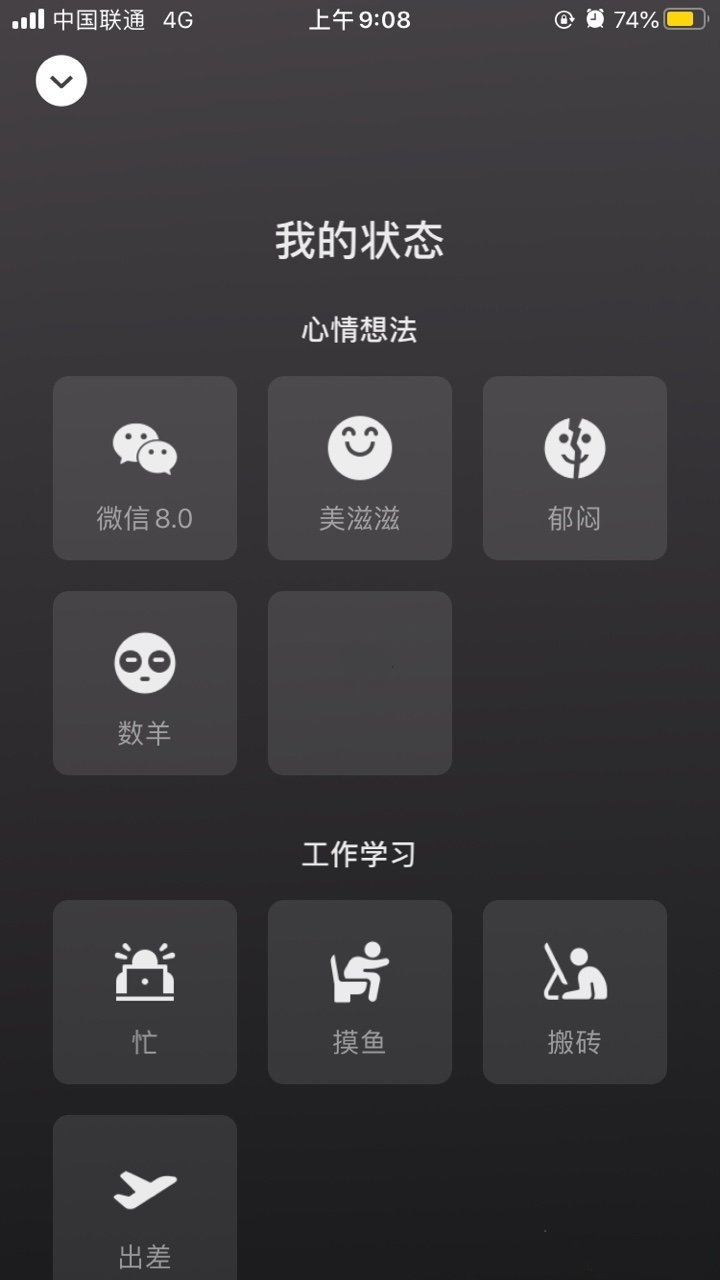Select the 微信 8.0 status

tap(145, 468)
